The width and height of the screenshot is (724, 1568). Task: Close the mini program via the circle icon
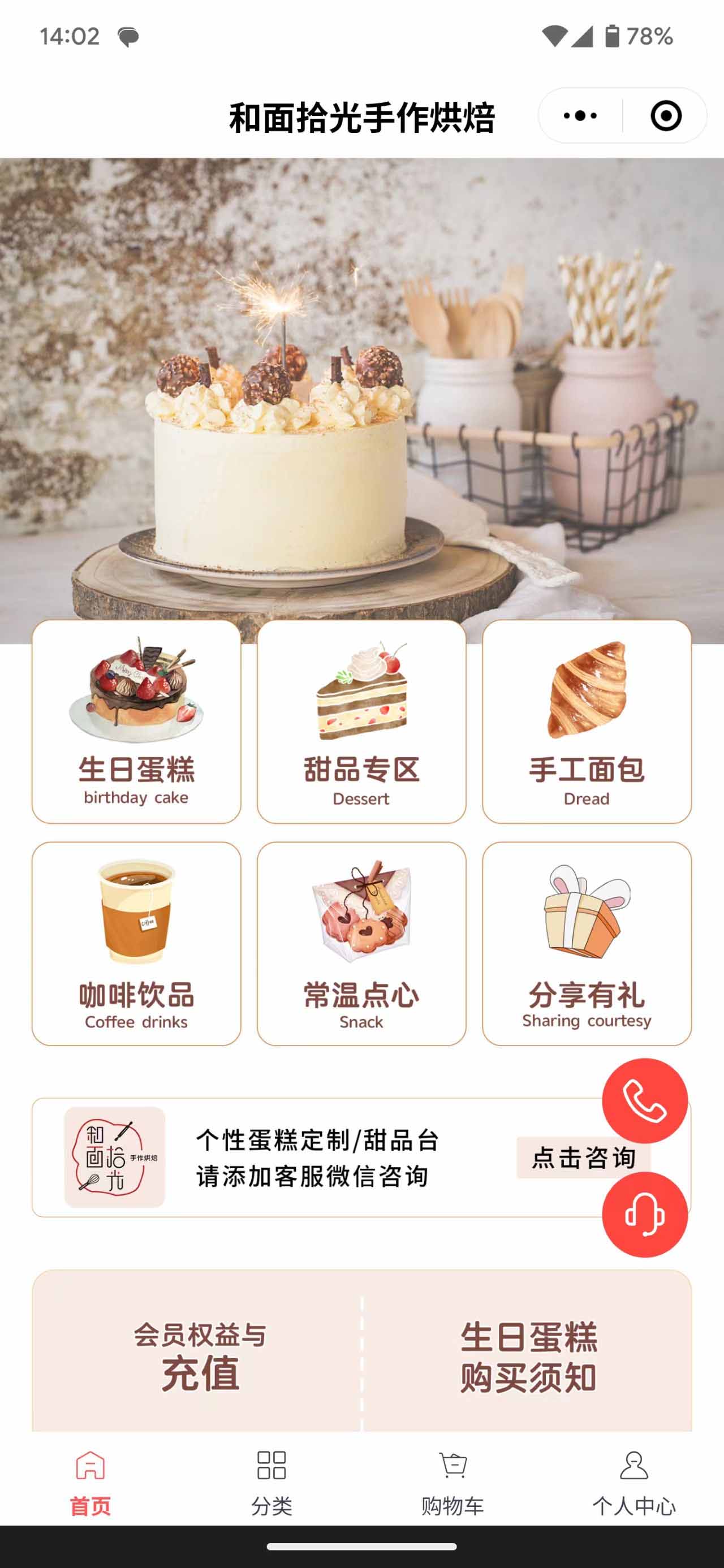666,116
